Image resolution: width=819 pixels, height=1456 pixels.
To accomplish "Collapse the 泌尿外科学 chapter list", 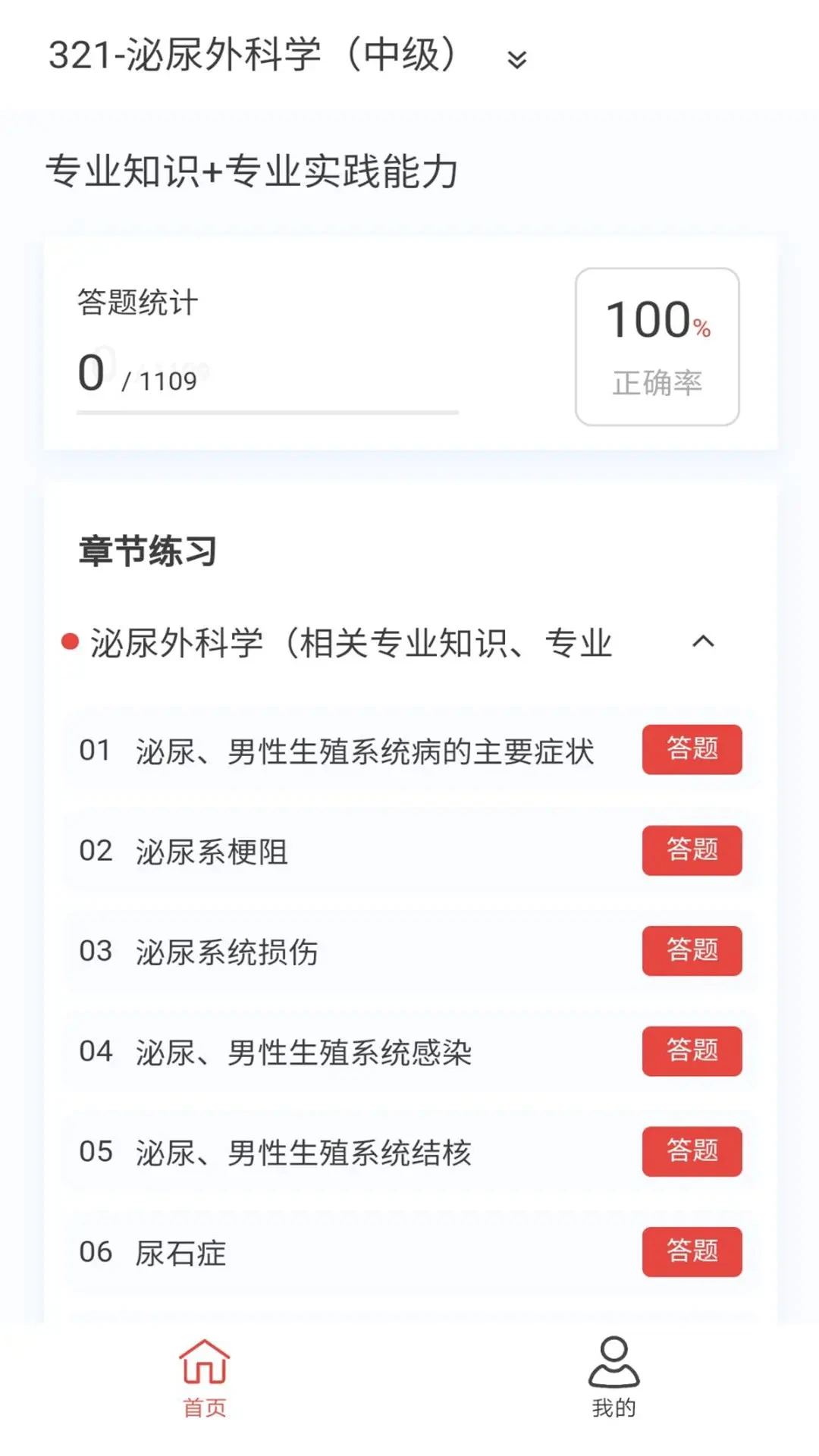I will tap(701, 643).
